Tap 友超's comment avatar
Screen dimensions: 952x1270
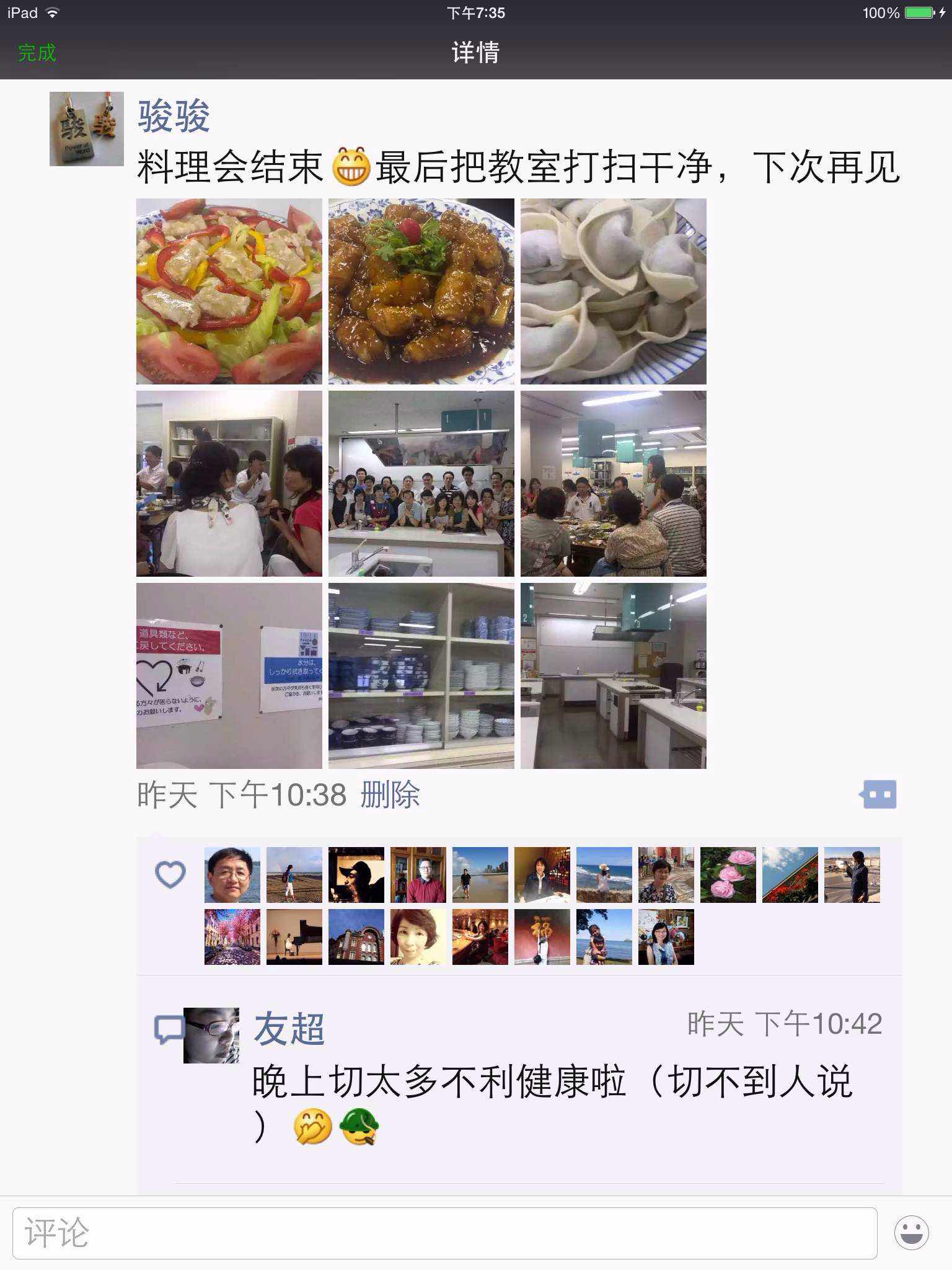pos(211,1036)
